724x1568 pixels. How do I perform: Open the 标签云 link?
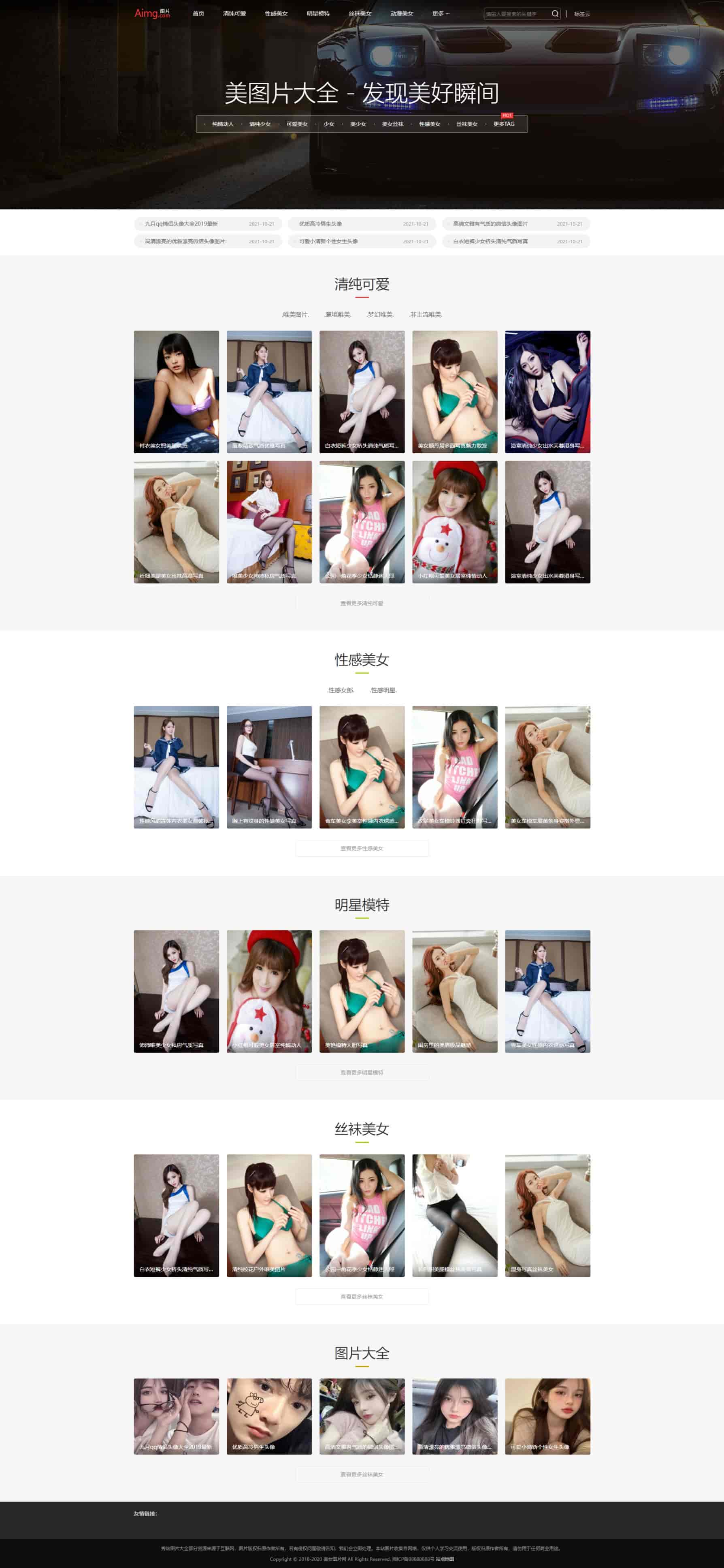point(581,13)
